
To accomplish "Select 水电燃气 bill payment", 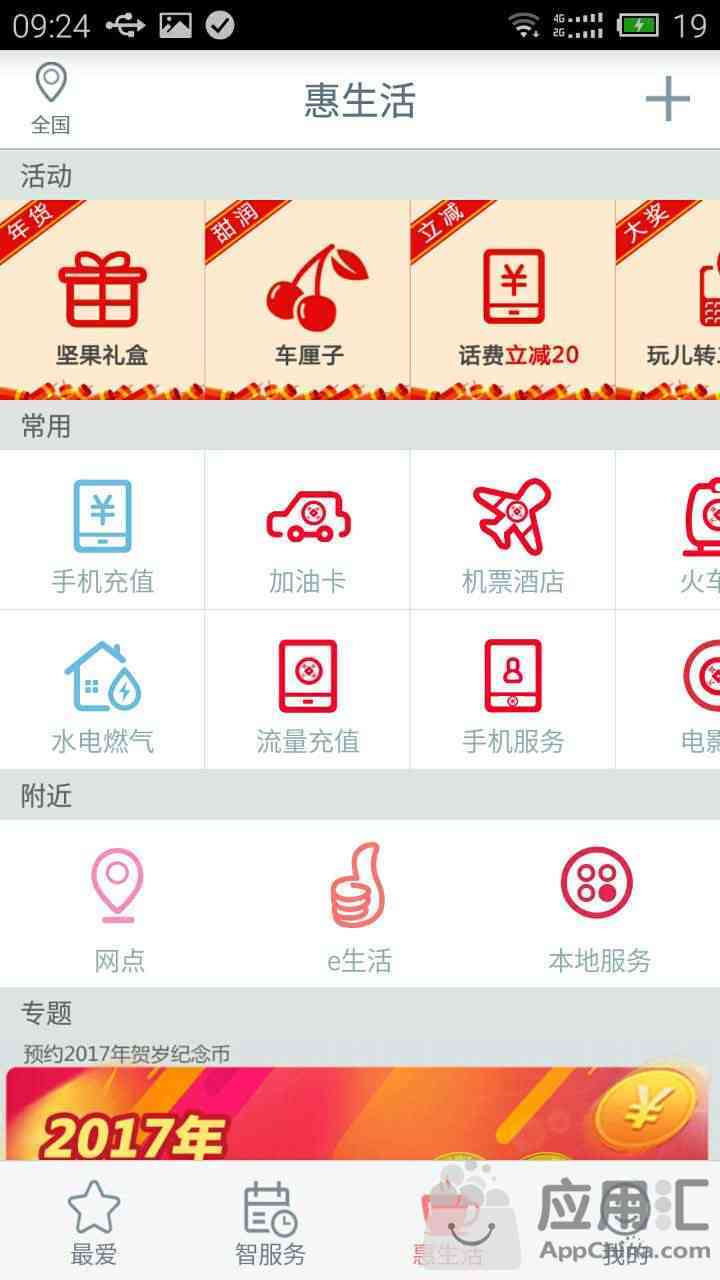I will click(x=102, y=690).
